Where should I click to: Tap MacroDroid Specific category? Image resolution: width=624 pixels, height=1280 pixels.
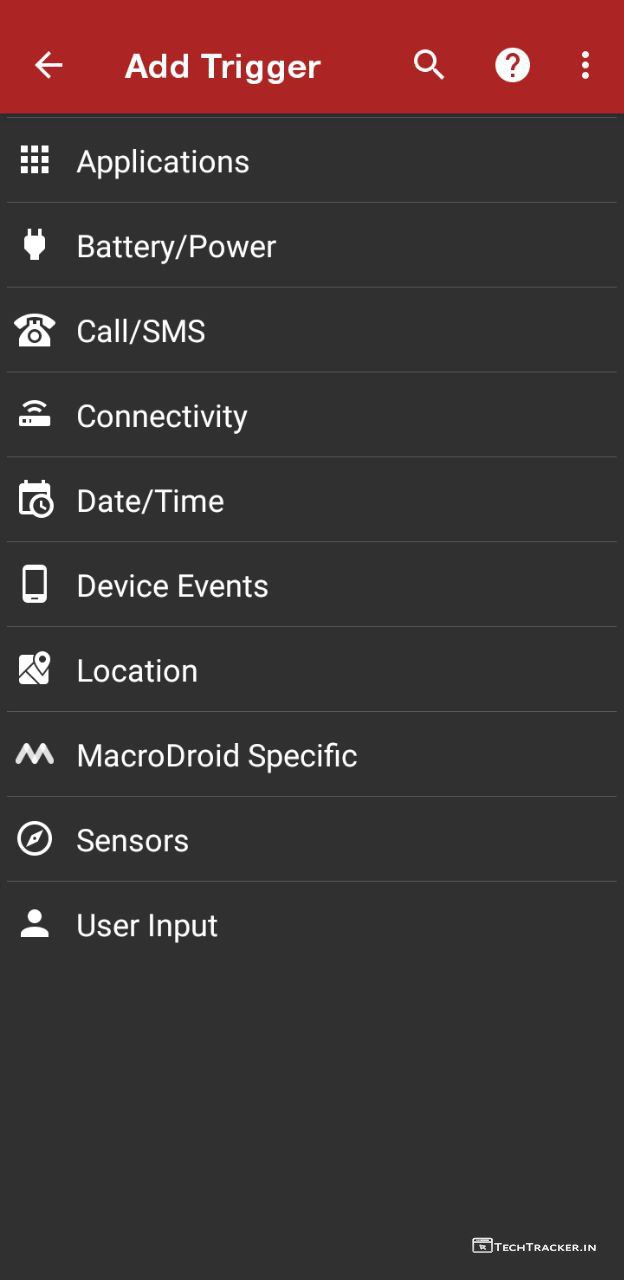tap(217, 756)
